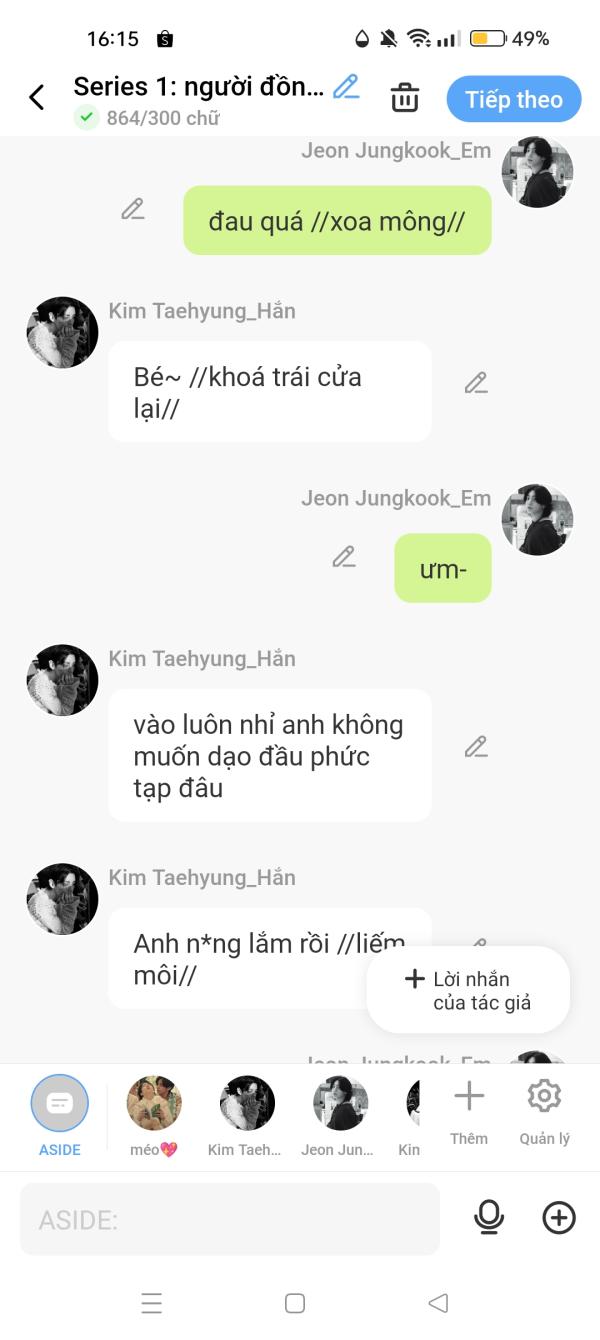
Task: Tap the Tiếp theo button
Action: click(x=514, y=99)
